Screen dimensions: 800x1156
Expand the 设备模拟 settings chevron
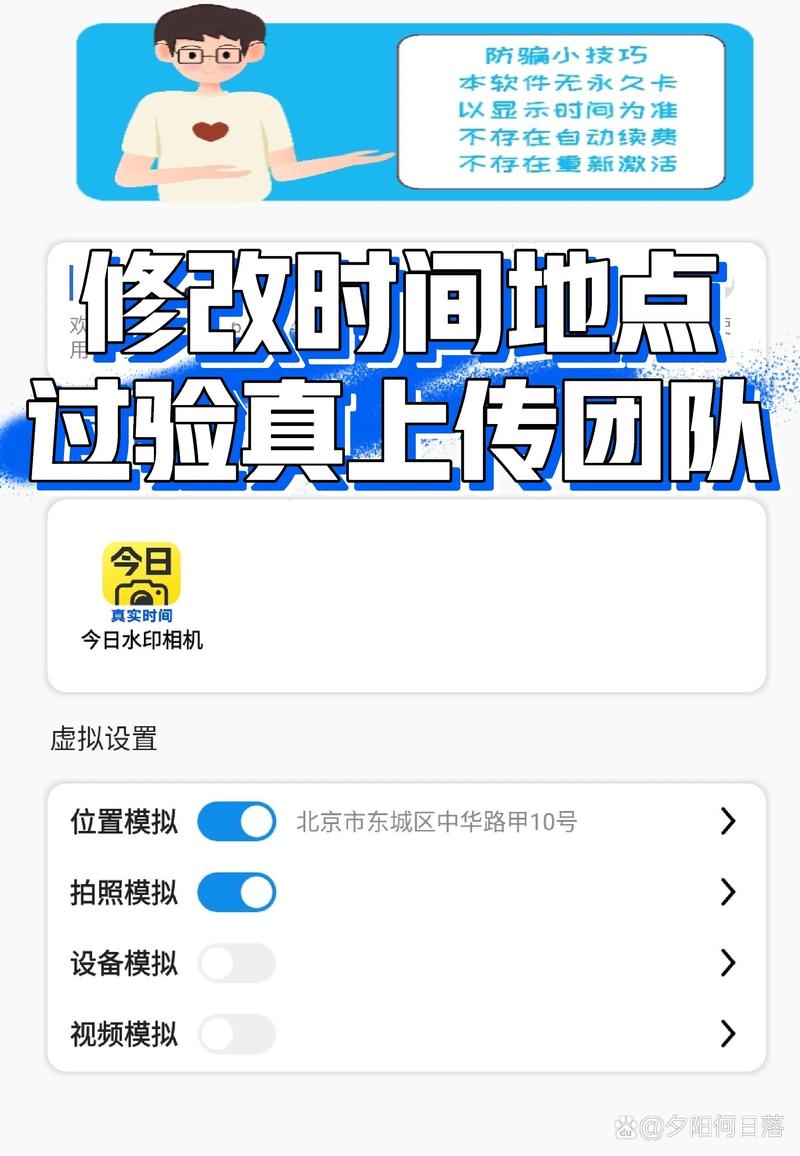727,963
